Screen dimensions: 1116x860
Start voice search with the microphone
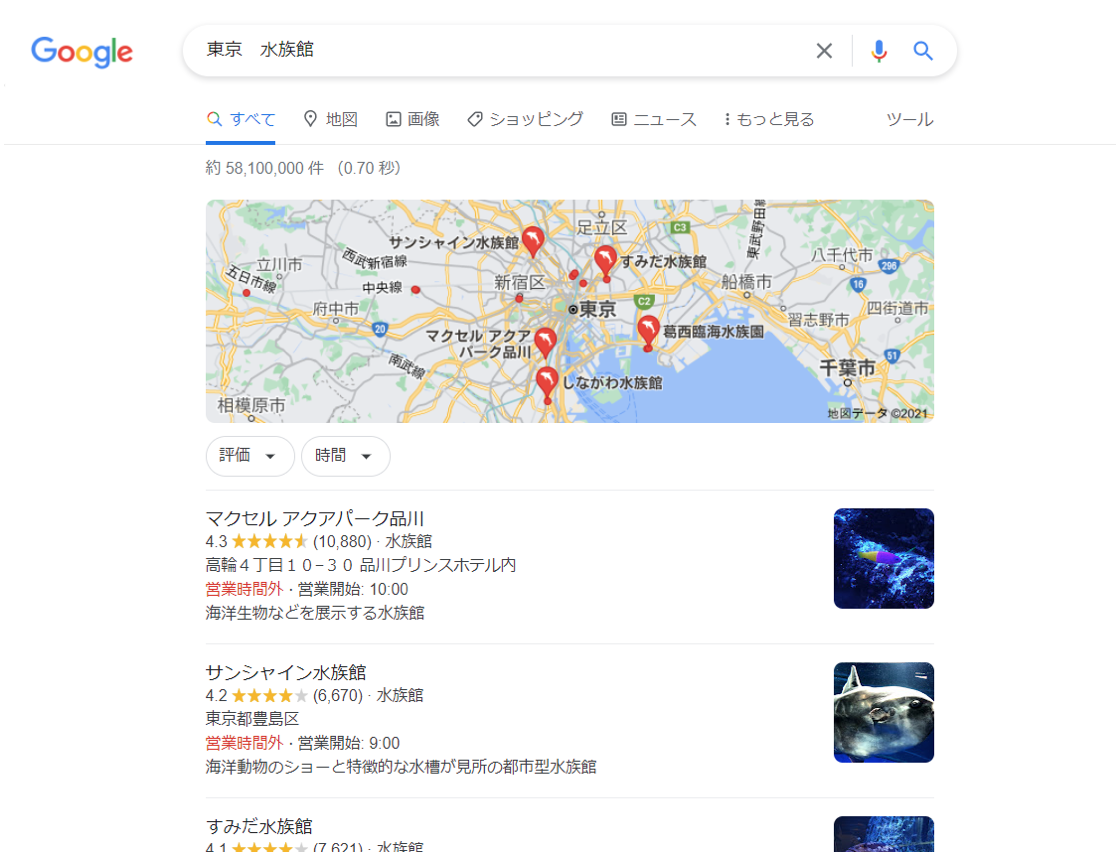coord(879,51)
